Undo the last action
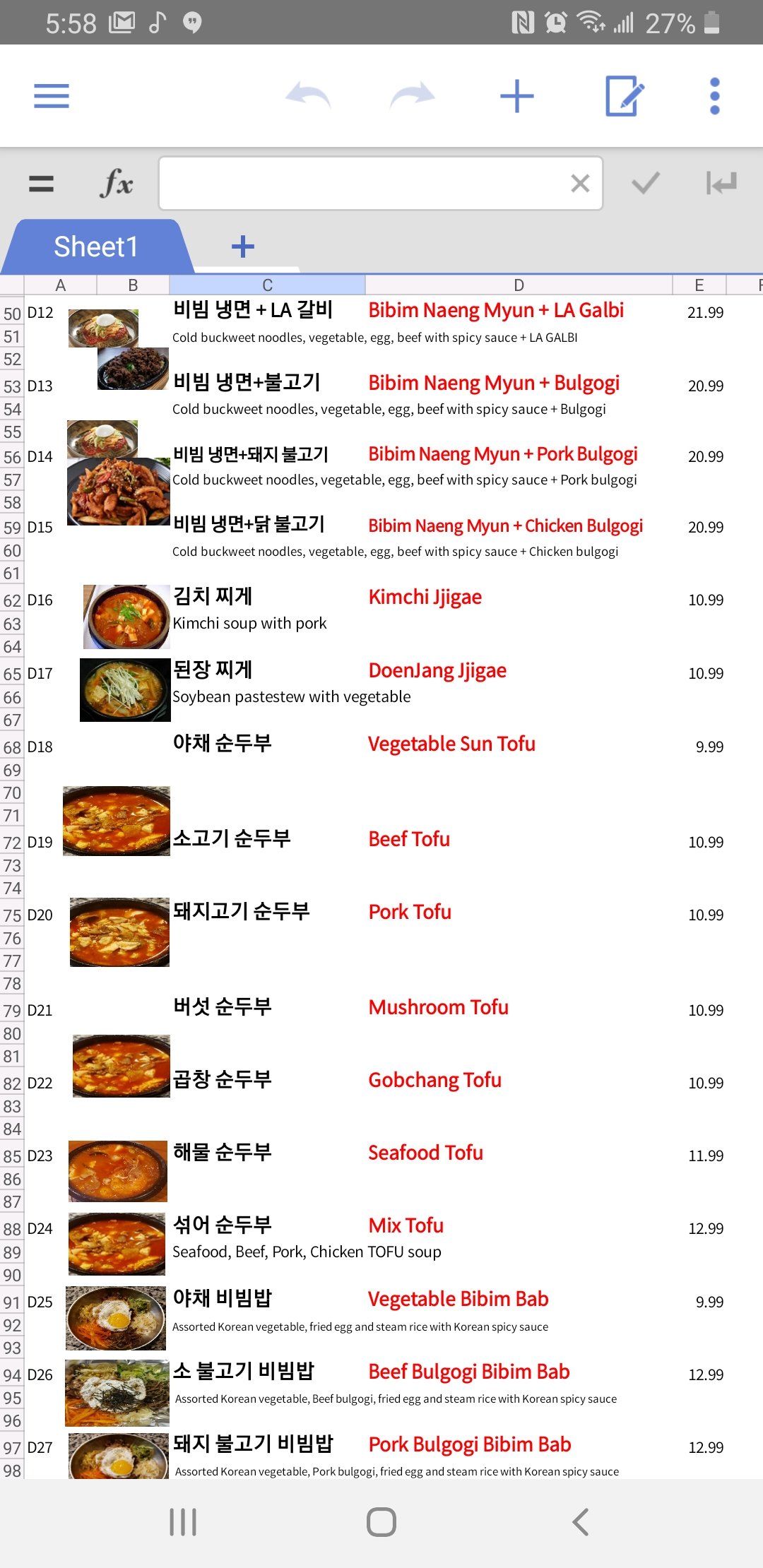This screenshot has height=1568, width=763. (x=308, y=96)
